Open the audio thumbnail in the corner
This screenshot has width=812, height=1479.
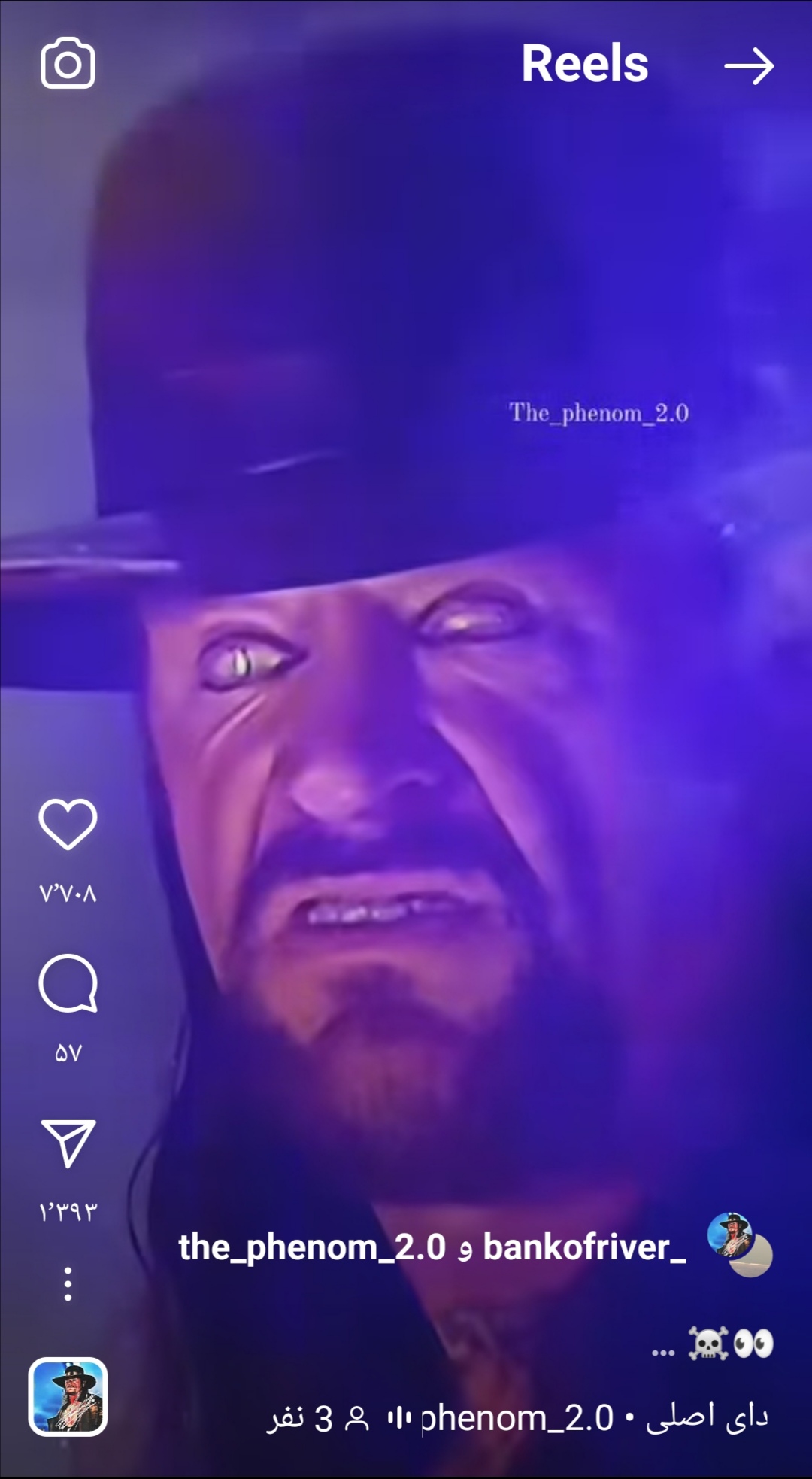68,1397
